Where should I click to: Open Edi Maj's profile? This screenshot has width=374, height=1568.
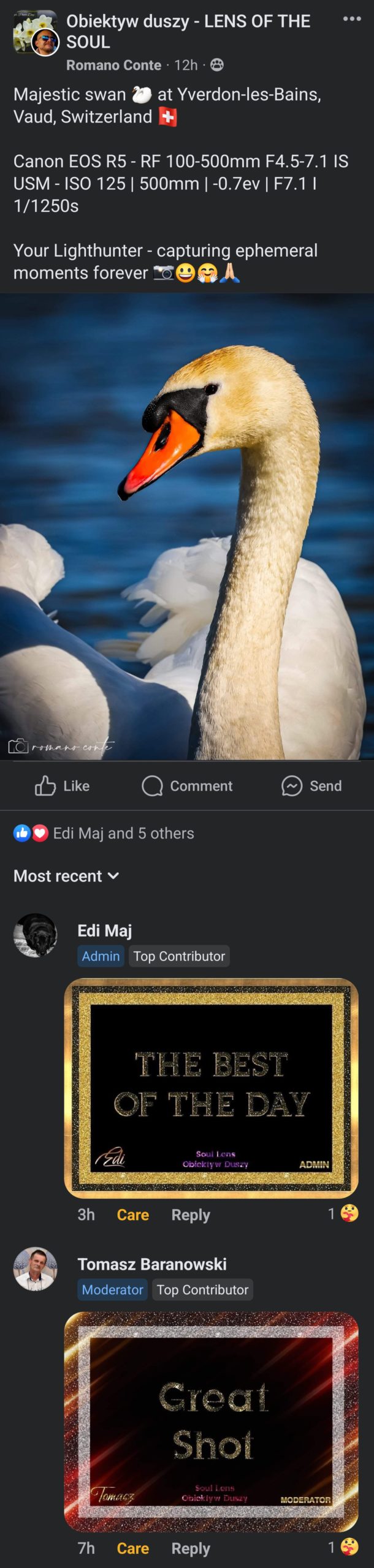[x=104, y=930]
